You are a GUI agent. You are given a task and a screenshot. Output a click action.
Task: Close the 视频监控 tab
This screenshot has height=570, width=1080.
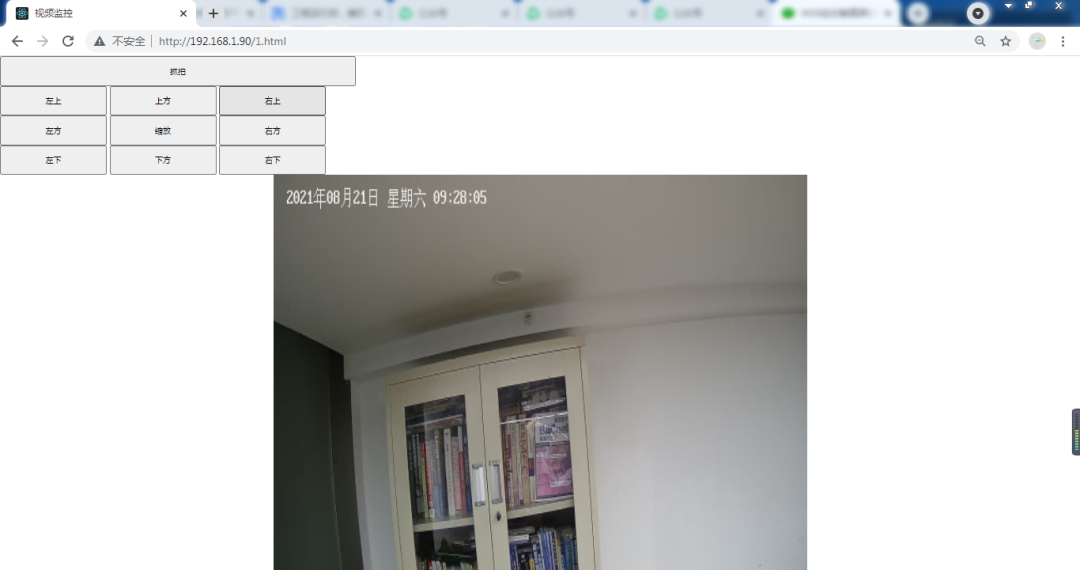[x=183, y=13]
